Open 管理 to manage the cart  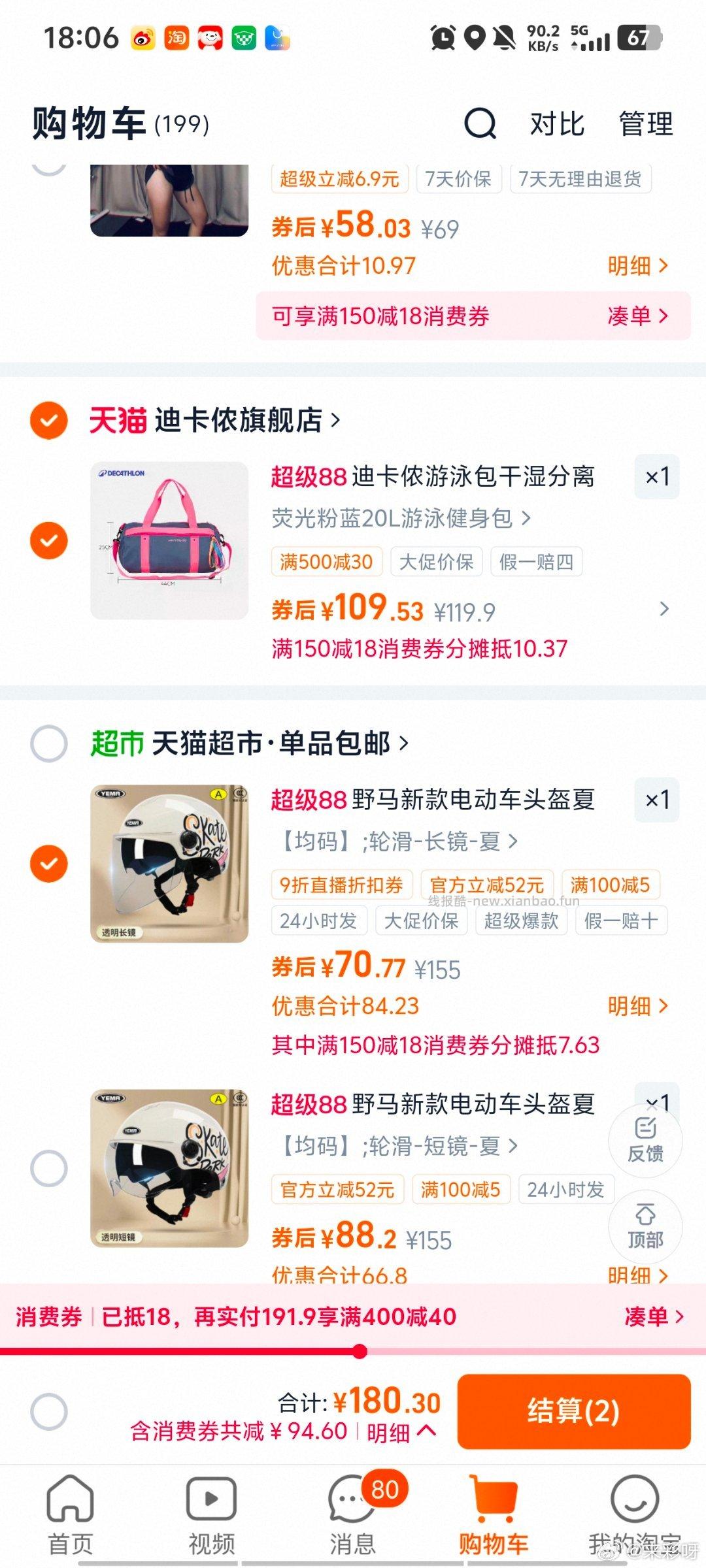click(x=646, y=124)
